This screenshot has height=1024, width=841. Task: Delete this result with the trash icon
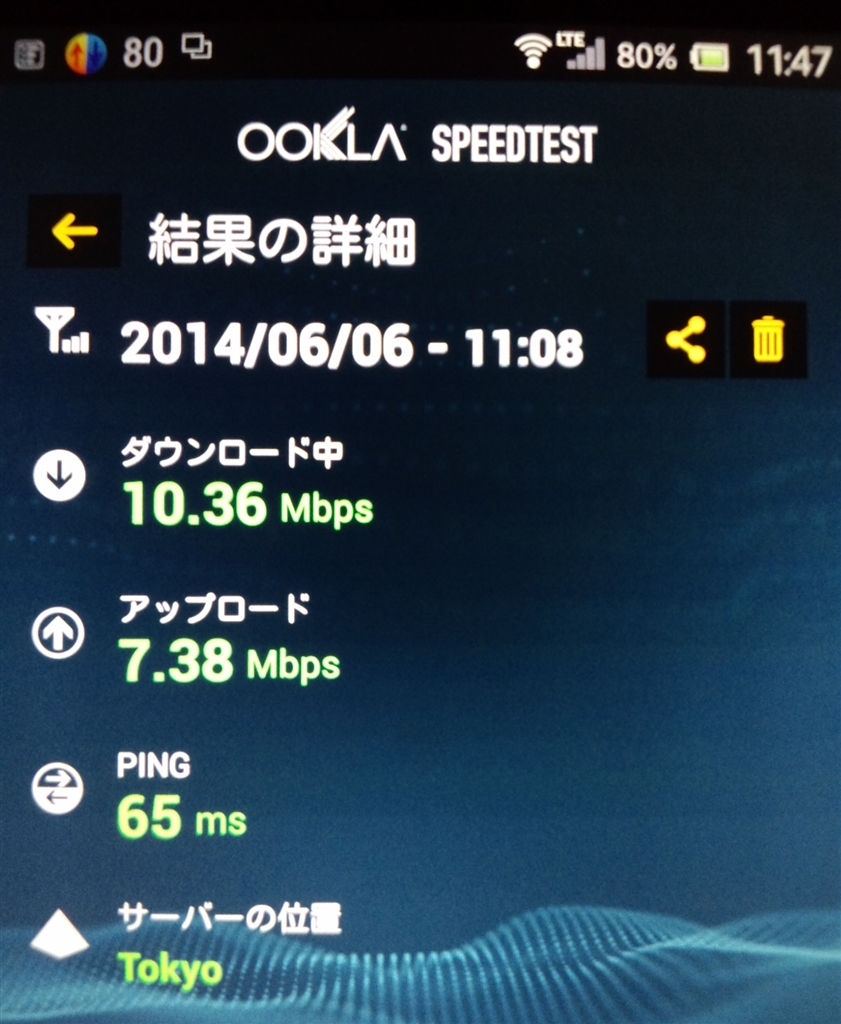[x=768, y=341]
